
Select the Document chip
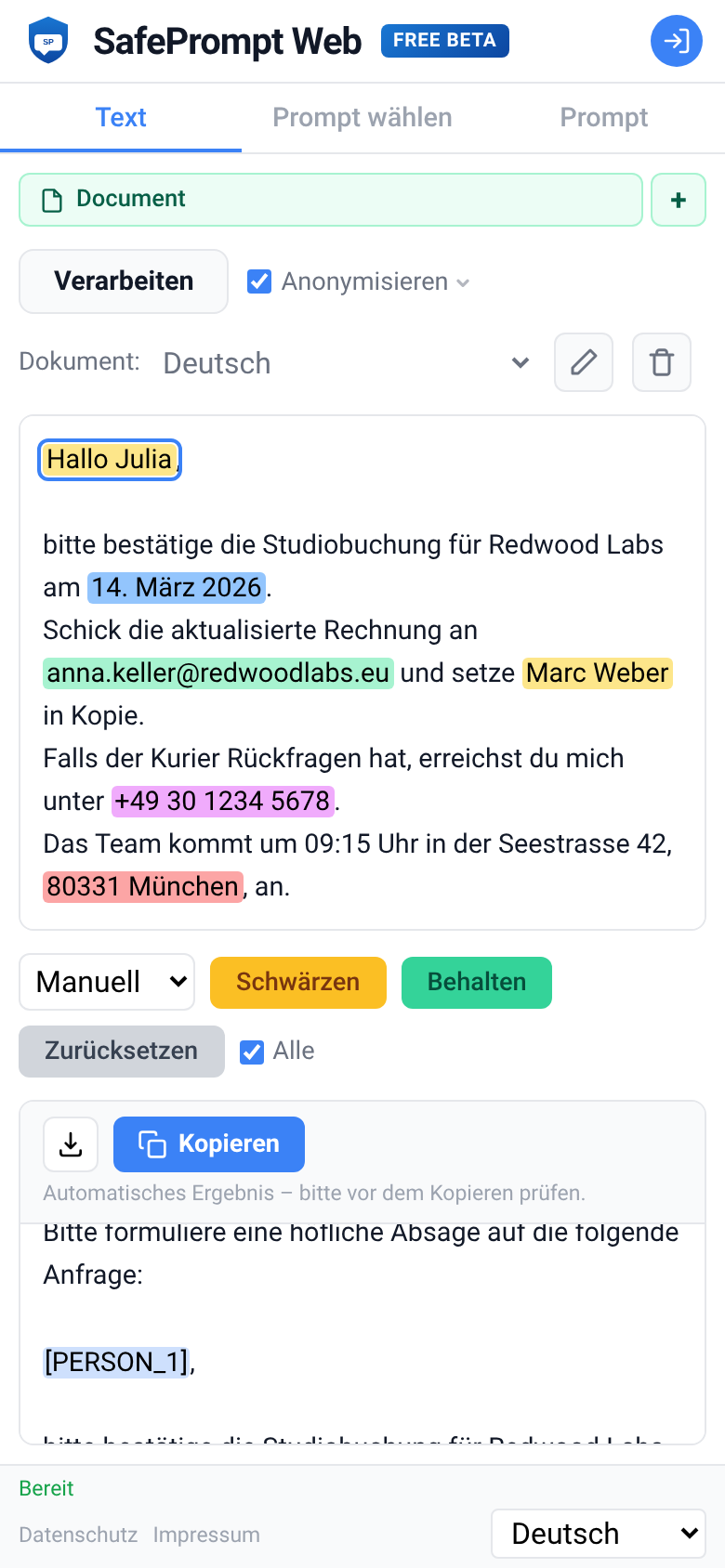coord(331,199)
